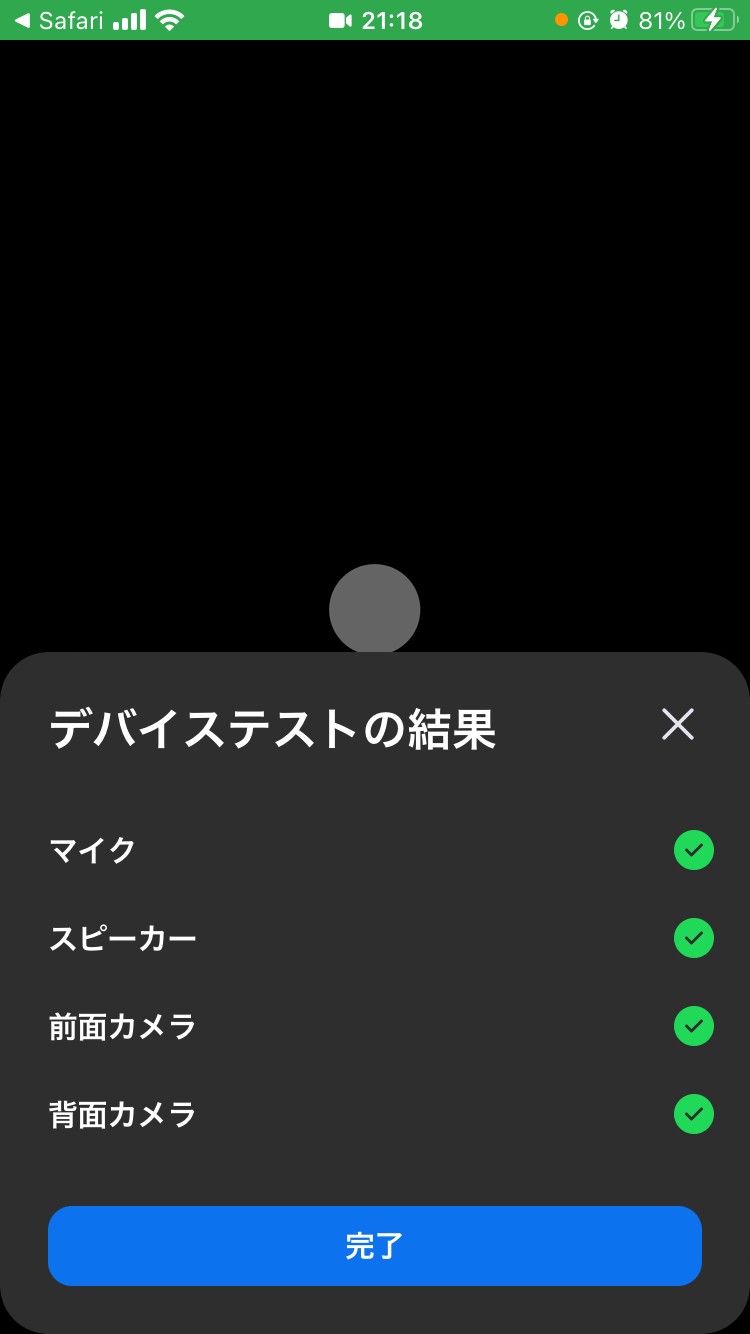
Task: Return to Safari via the status bar
Action: coord(58,20)
